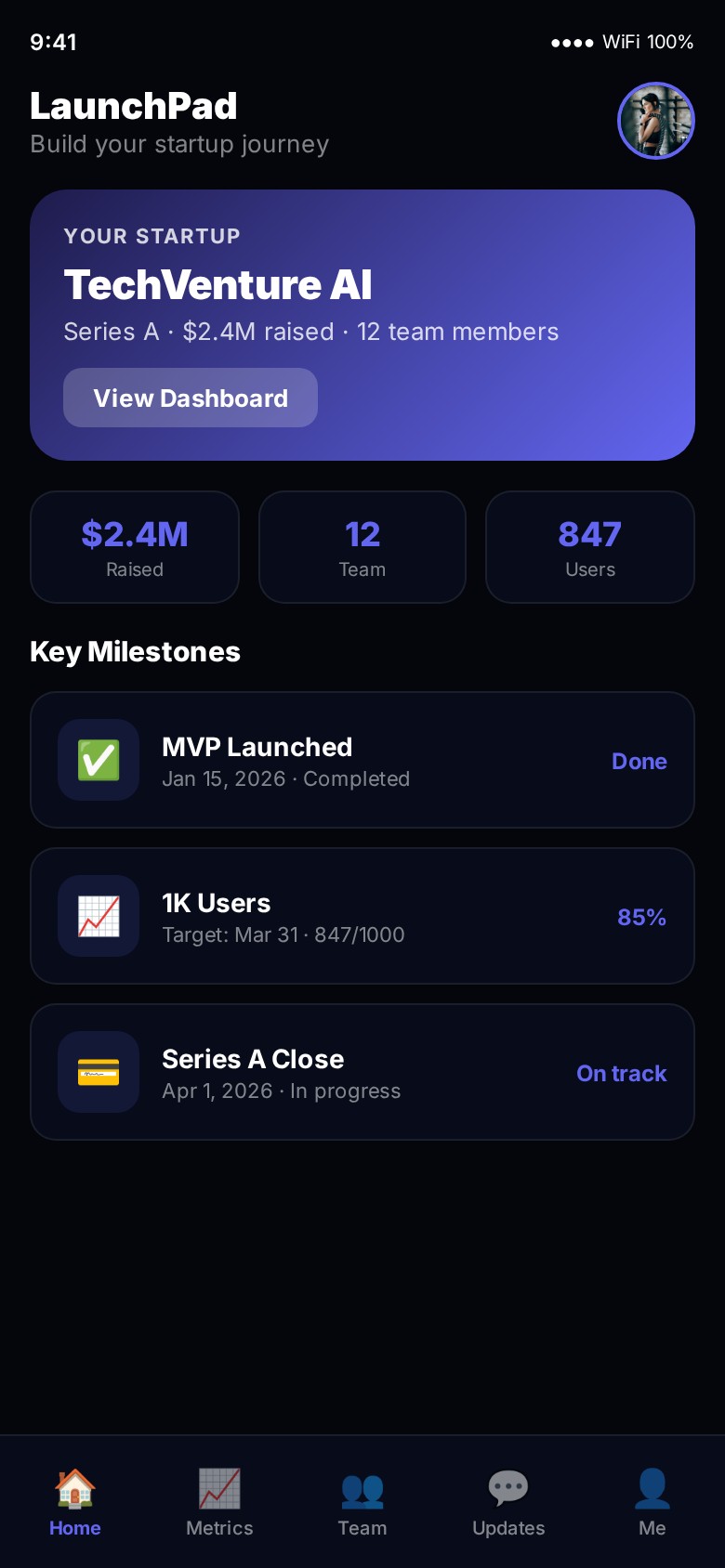Open the profile avatar
Screen dimensions: 725x1568
[x=656, y=121]
